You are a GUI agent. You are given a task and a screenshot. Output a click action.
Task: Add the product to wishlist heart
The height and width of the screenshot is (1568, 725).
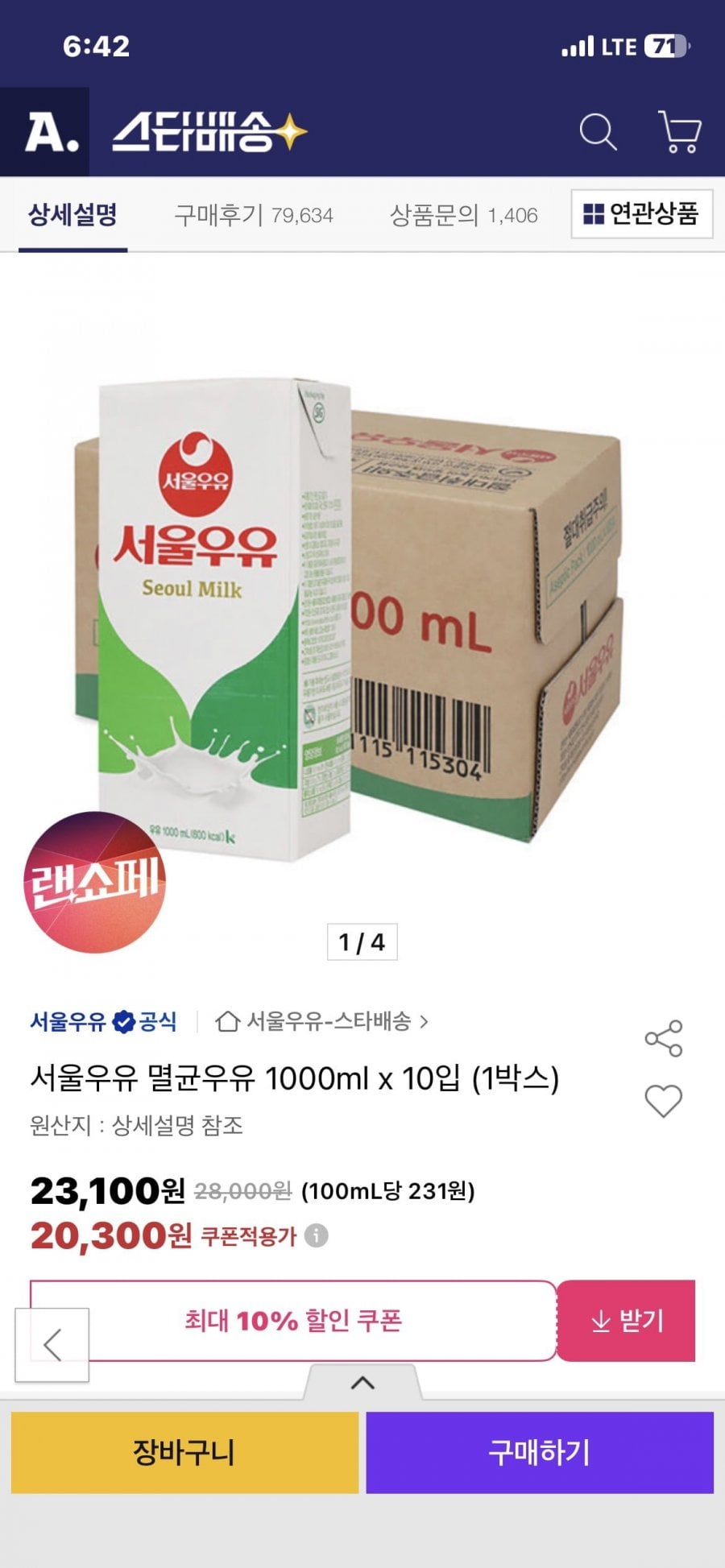663,1100
